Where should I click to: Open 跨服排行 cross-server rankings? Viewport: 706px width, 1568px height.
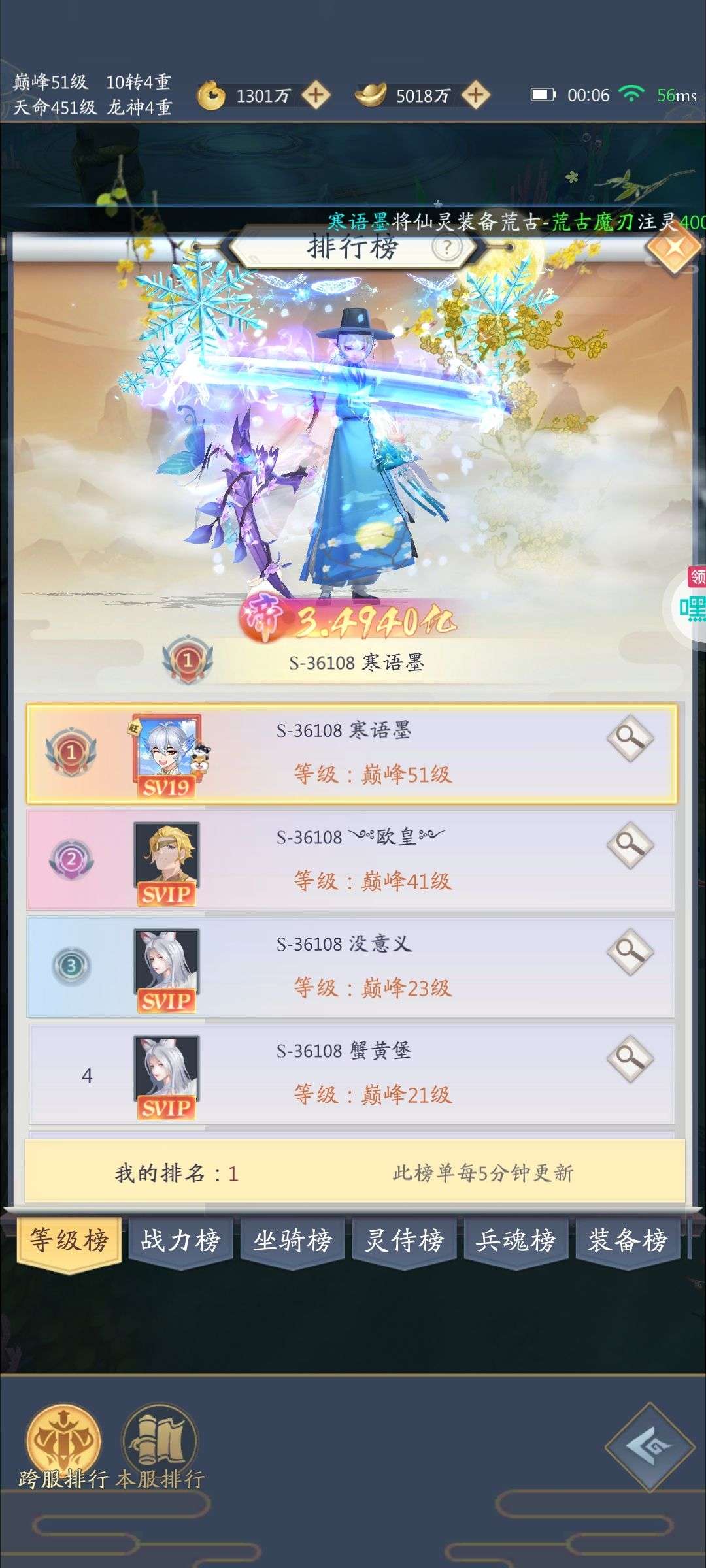pyautogui.click(x=63, y=1445)
